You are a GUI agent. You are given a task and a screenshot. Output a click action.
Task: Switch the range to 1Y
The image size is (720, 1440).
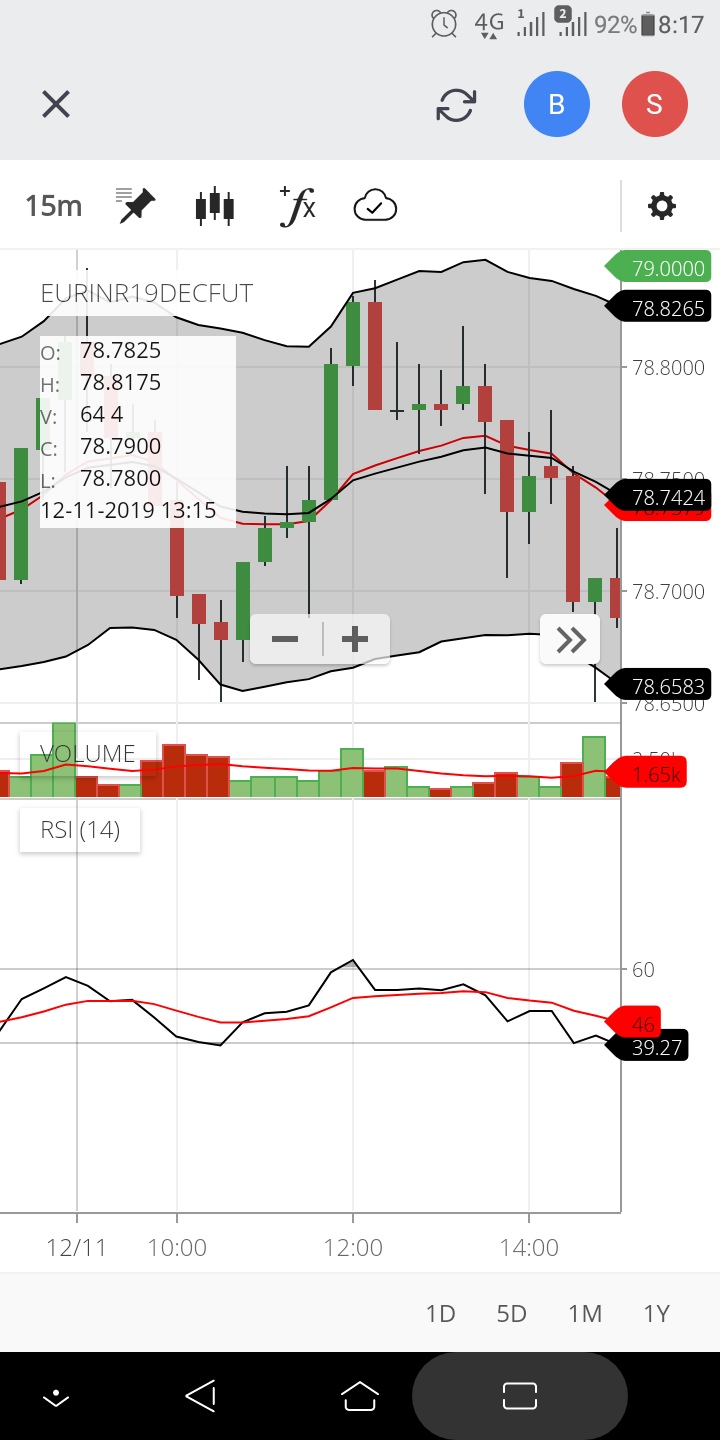pos(656,1313)
